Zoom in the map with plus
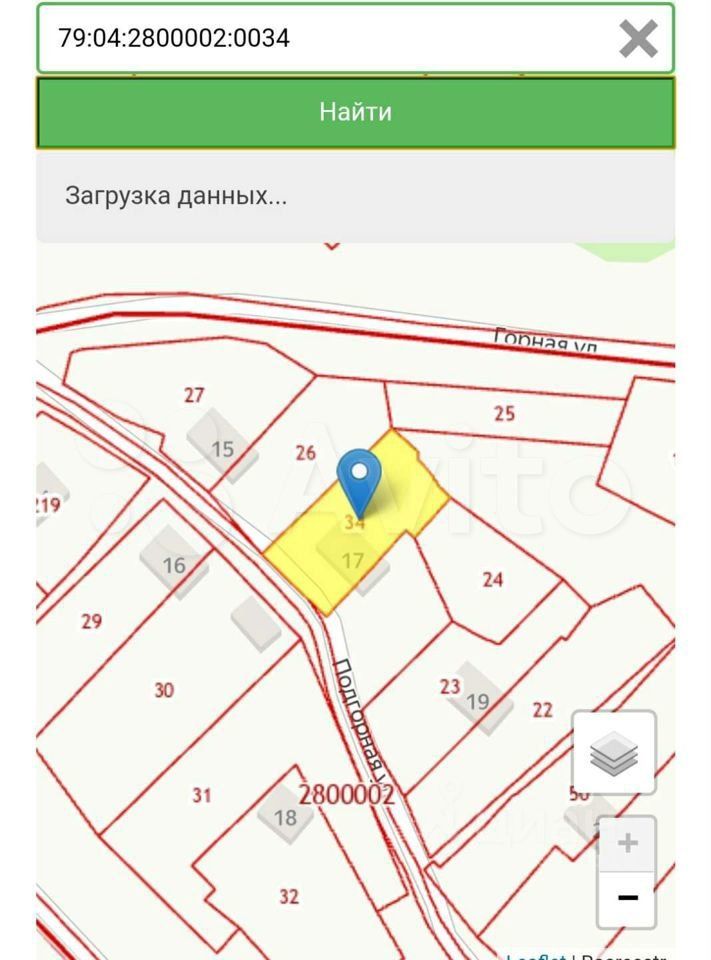The height and width of the screenshot is (960, 711). pos(627,843)
